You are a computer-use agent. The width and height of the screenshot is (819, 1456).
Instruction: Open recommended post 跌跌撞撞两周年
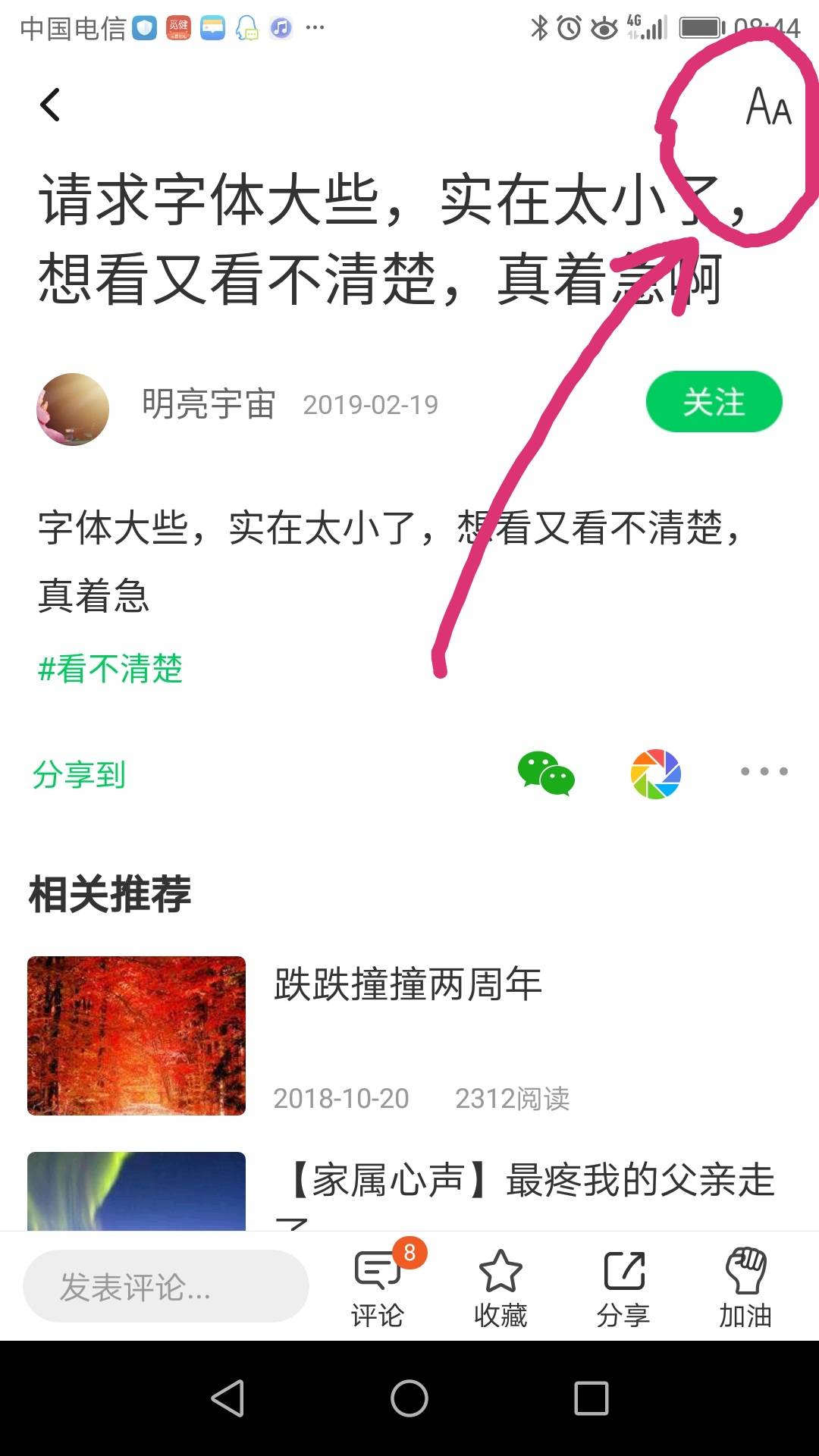pyautogui.click(x=408, y=984)
